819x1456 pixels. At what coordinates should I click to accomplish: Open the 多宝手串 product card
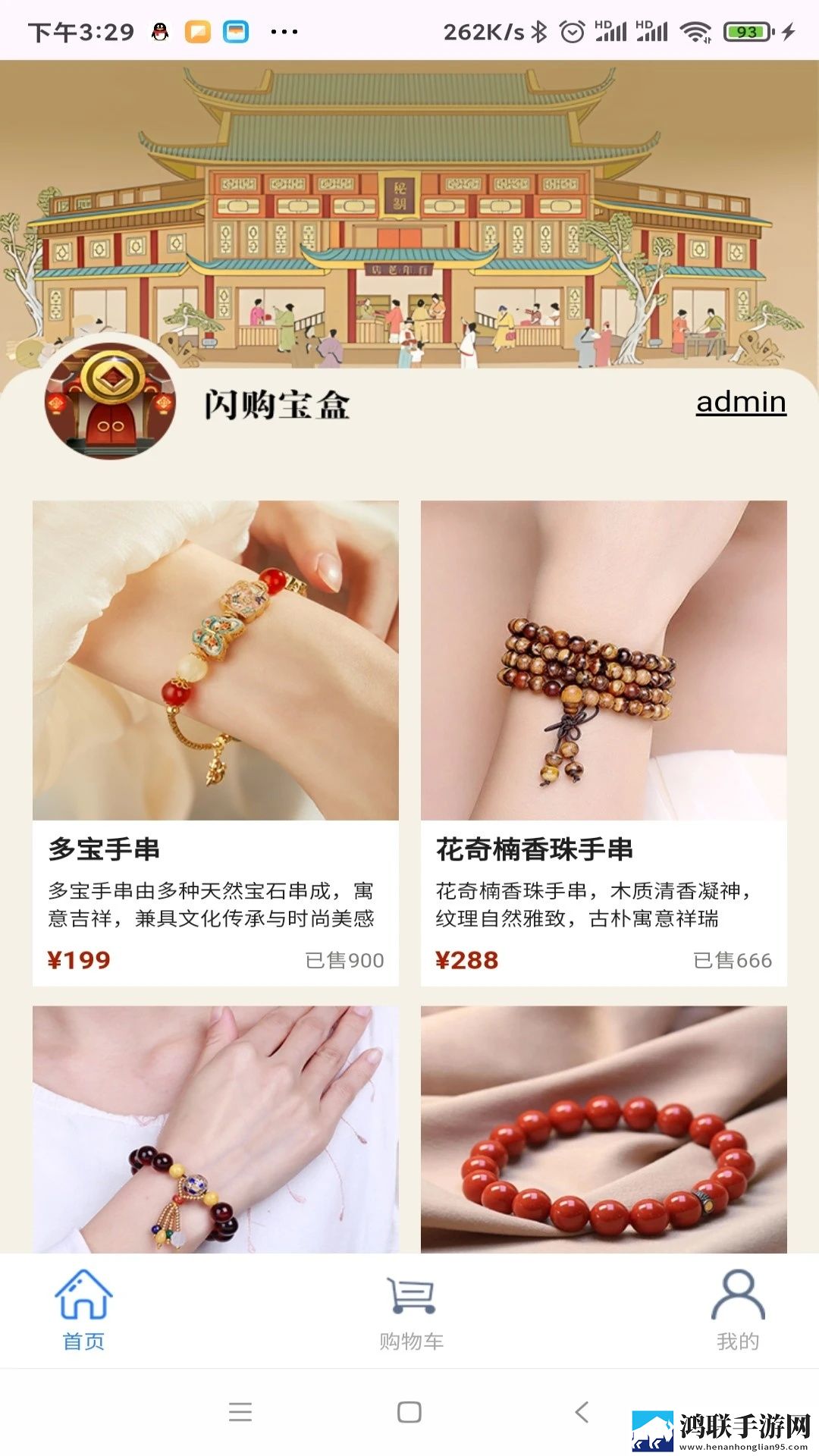215,743
